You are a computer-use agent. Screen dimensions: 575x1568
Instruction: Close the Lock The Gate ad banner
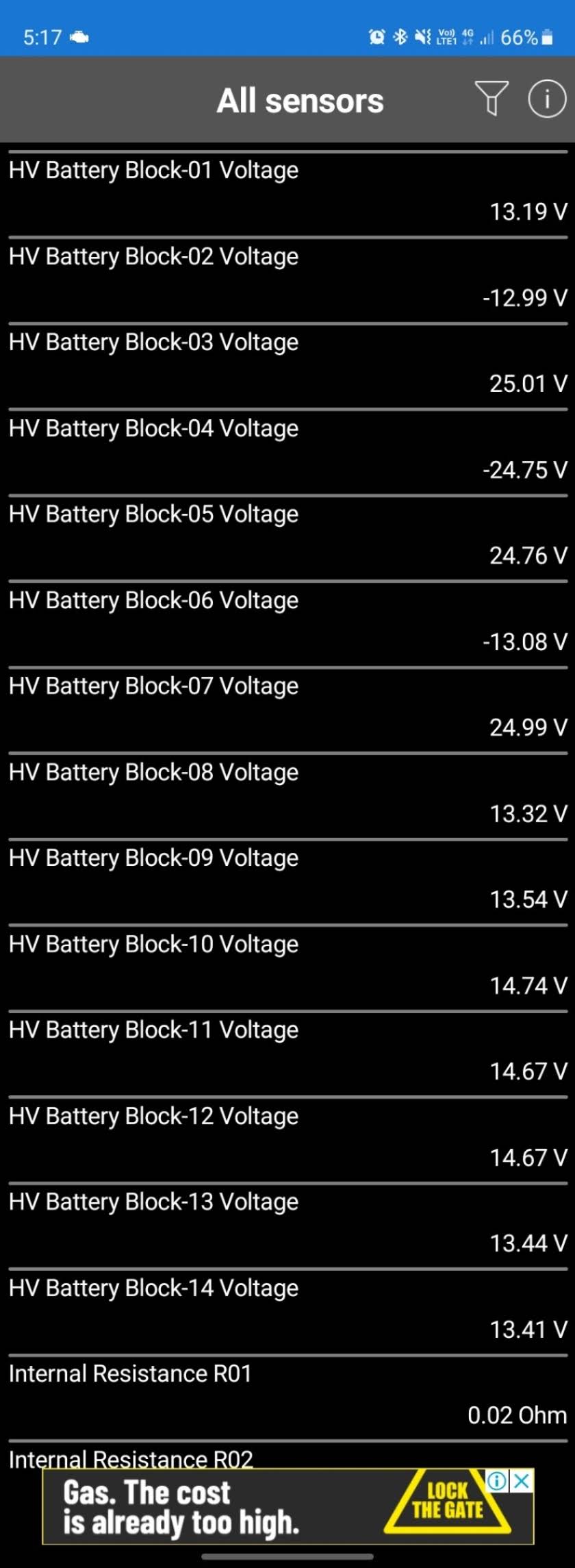pos(522,1481)
